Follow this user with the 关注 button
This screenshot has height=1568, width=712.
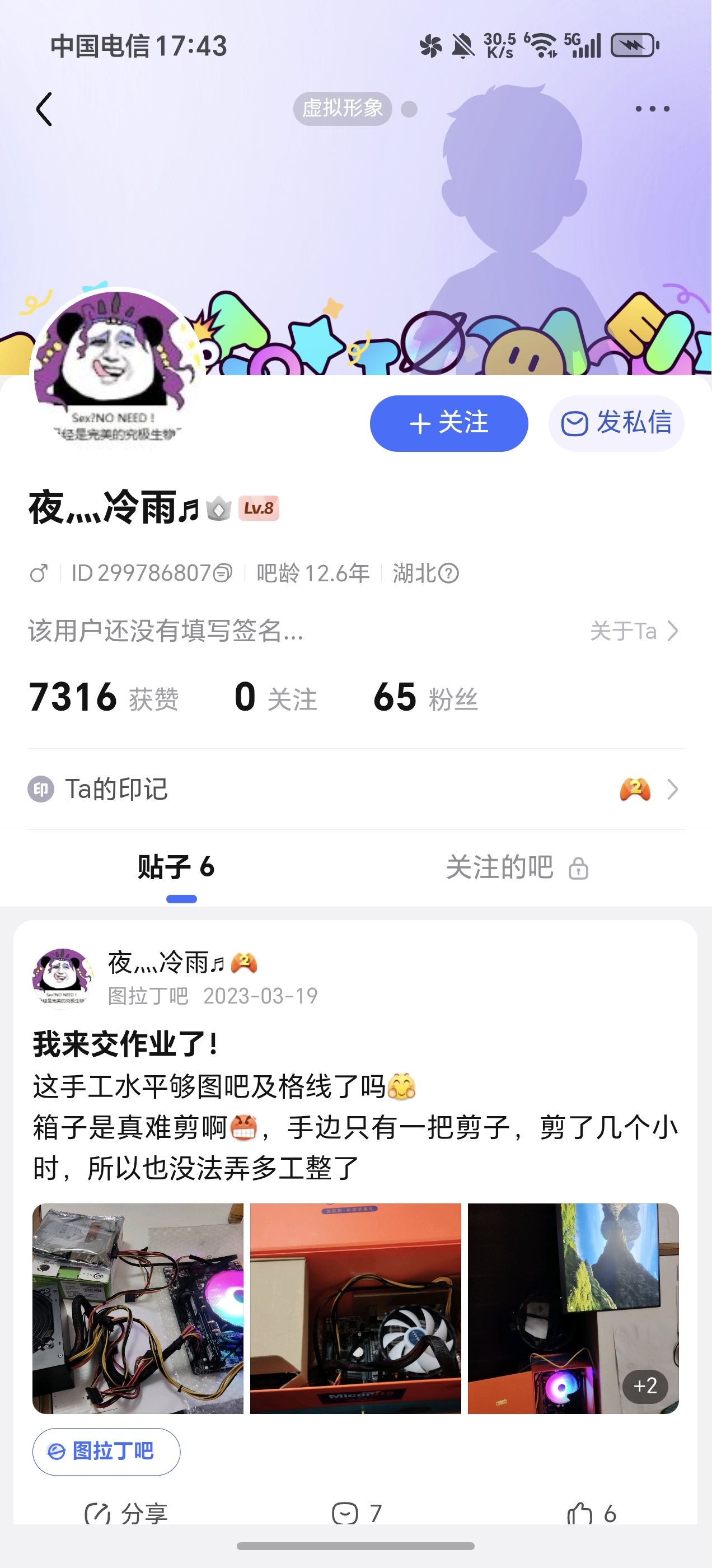click(x=448, y=424)
